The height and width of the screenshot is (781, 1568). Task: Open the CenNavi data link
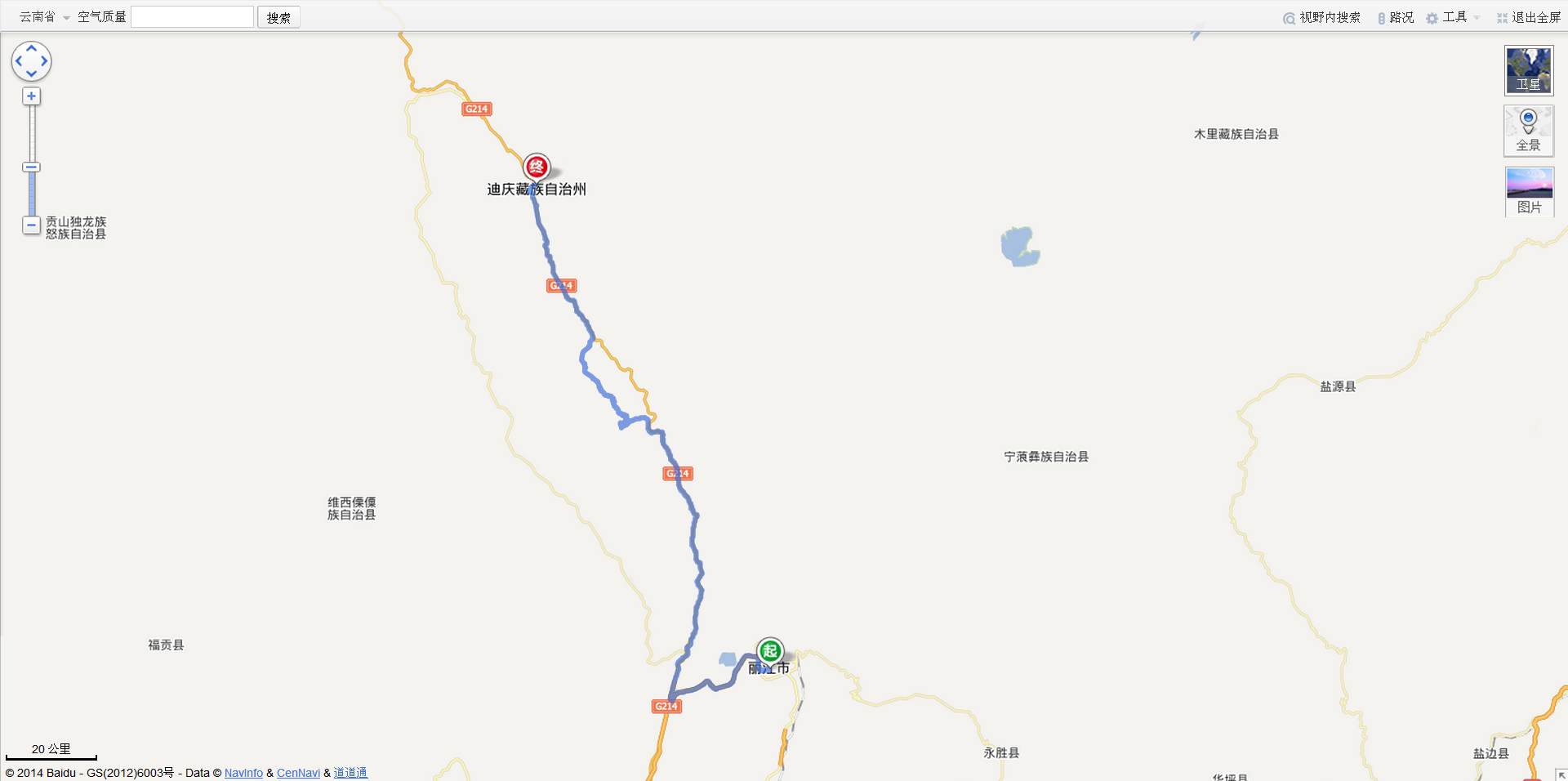pos(298,773)
